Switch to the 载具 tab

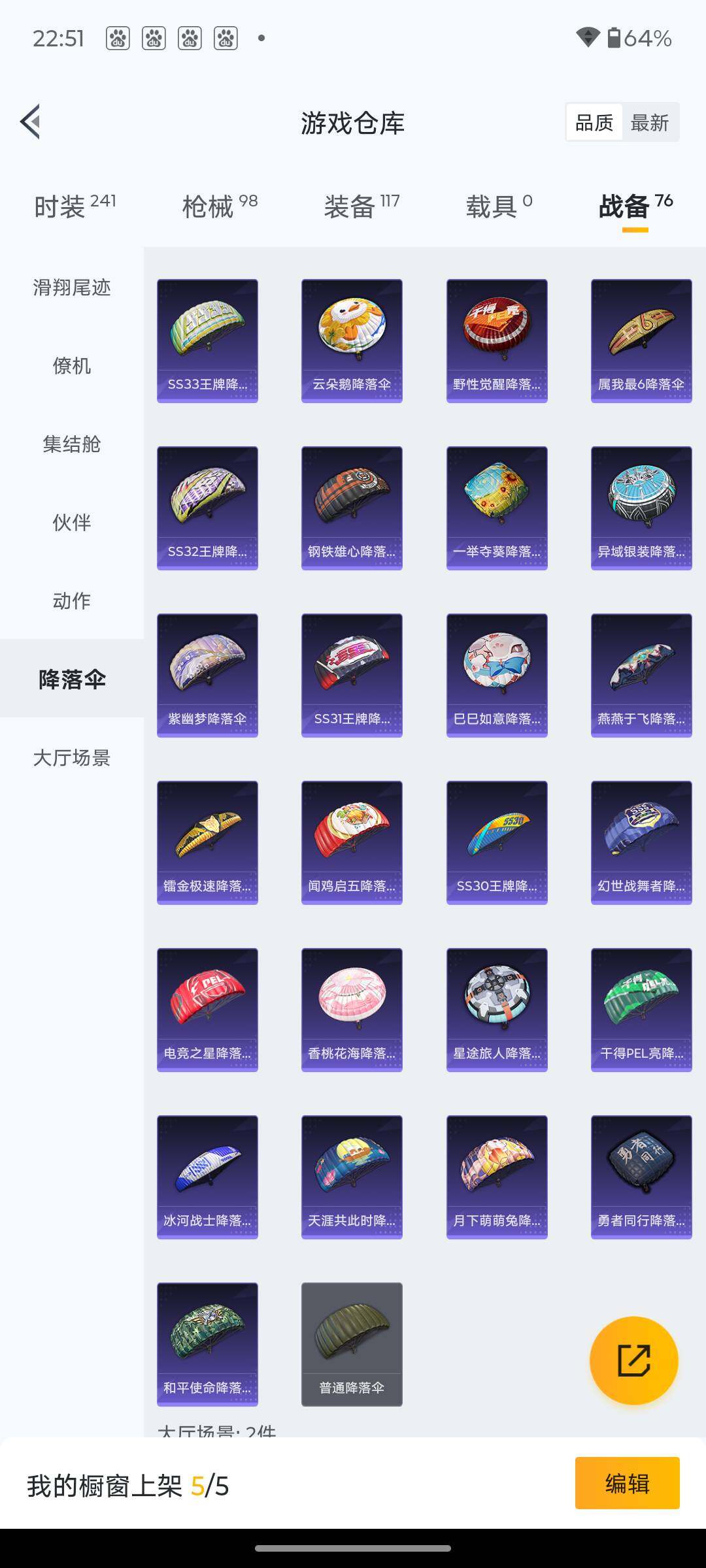pyautogui.click(x=499, y=206)
